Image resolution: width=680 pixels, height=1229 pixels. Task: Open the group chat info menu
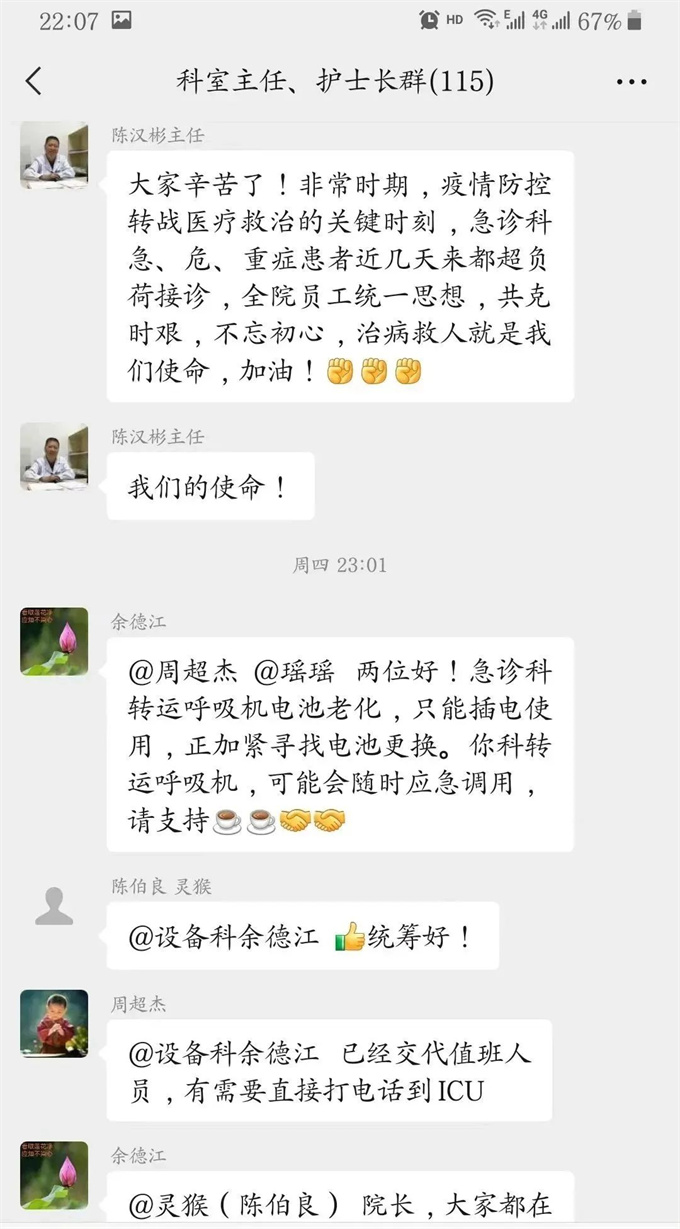(x=631, y=82)
